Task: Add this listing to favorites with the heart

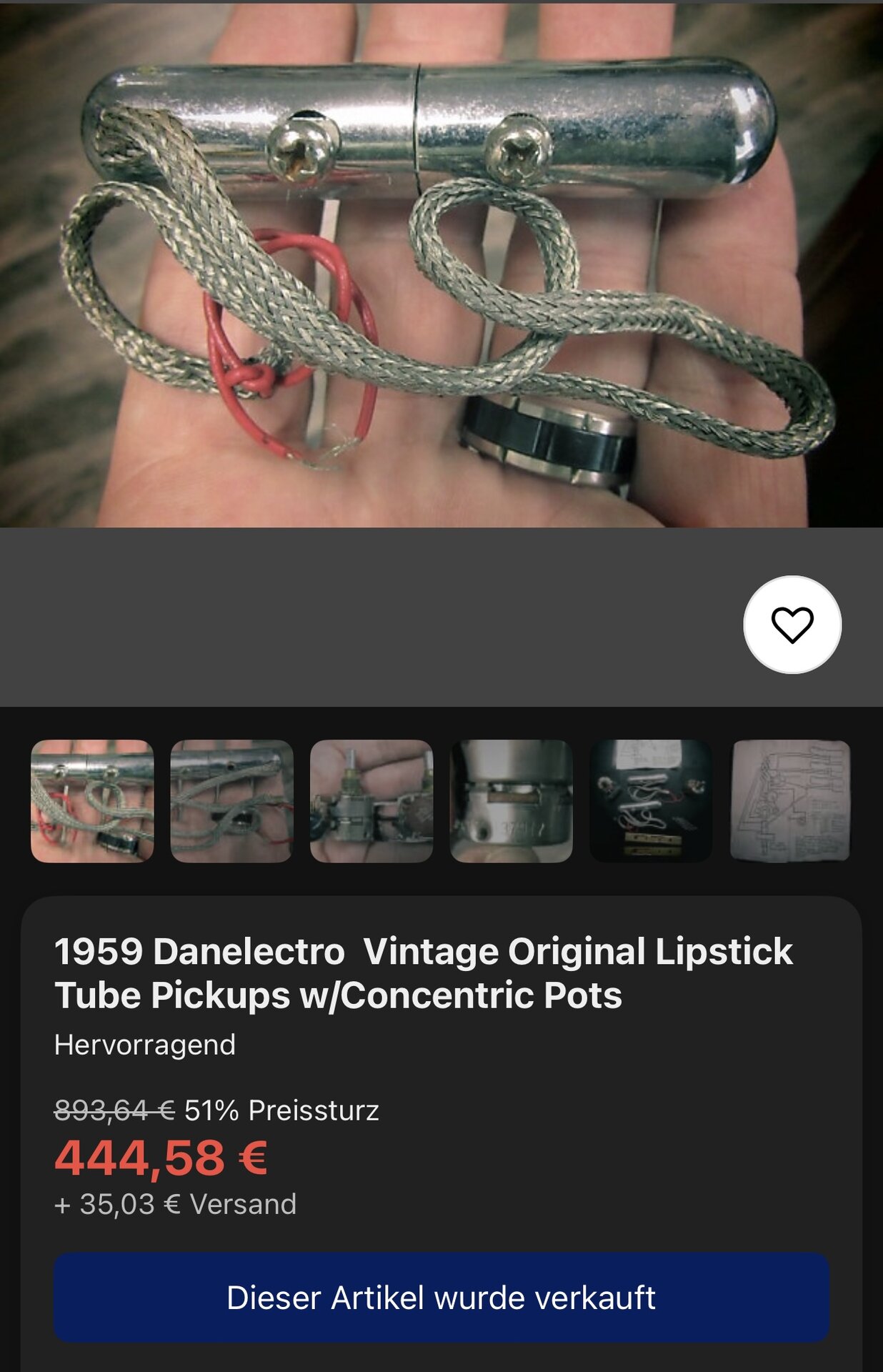Action: click(x=792, y=625)
